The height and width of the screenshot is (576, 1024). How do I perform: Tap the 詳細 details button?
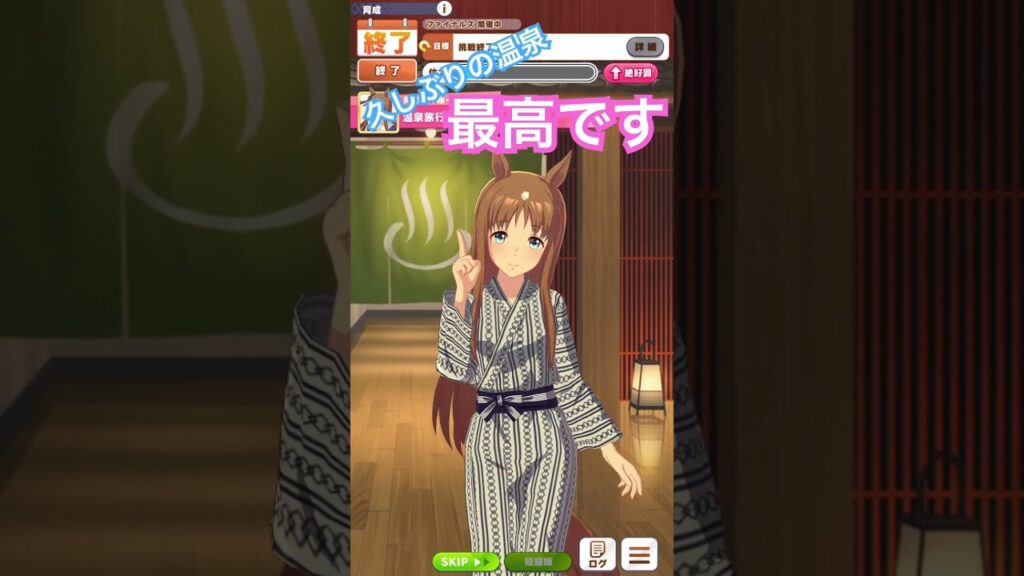(645, 47)
